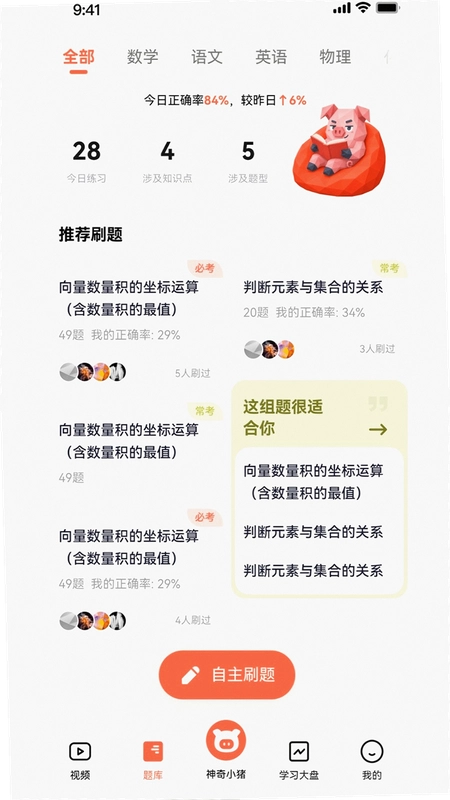Image resolution: width=450 pixels, height=800 pixels.
Task: Open the 我的 profile tab
Action: coord(371,760)
